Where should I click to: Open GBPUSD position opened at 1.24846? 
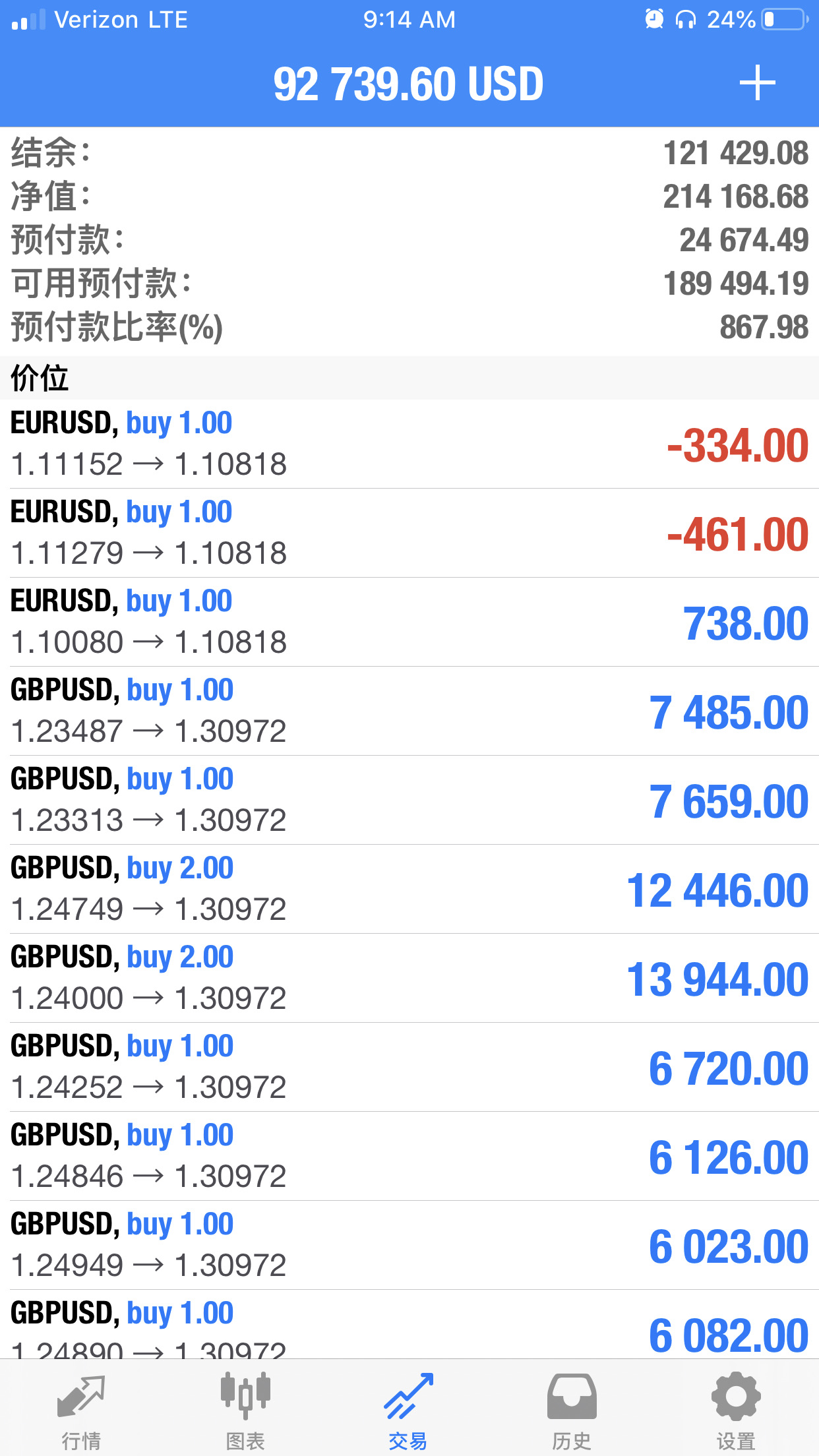click(409, 1156)
